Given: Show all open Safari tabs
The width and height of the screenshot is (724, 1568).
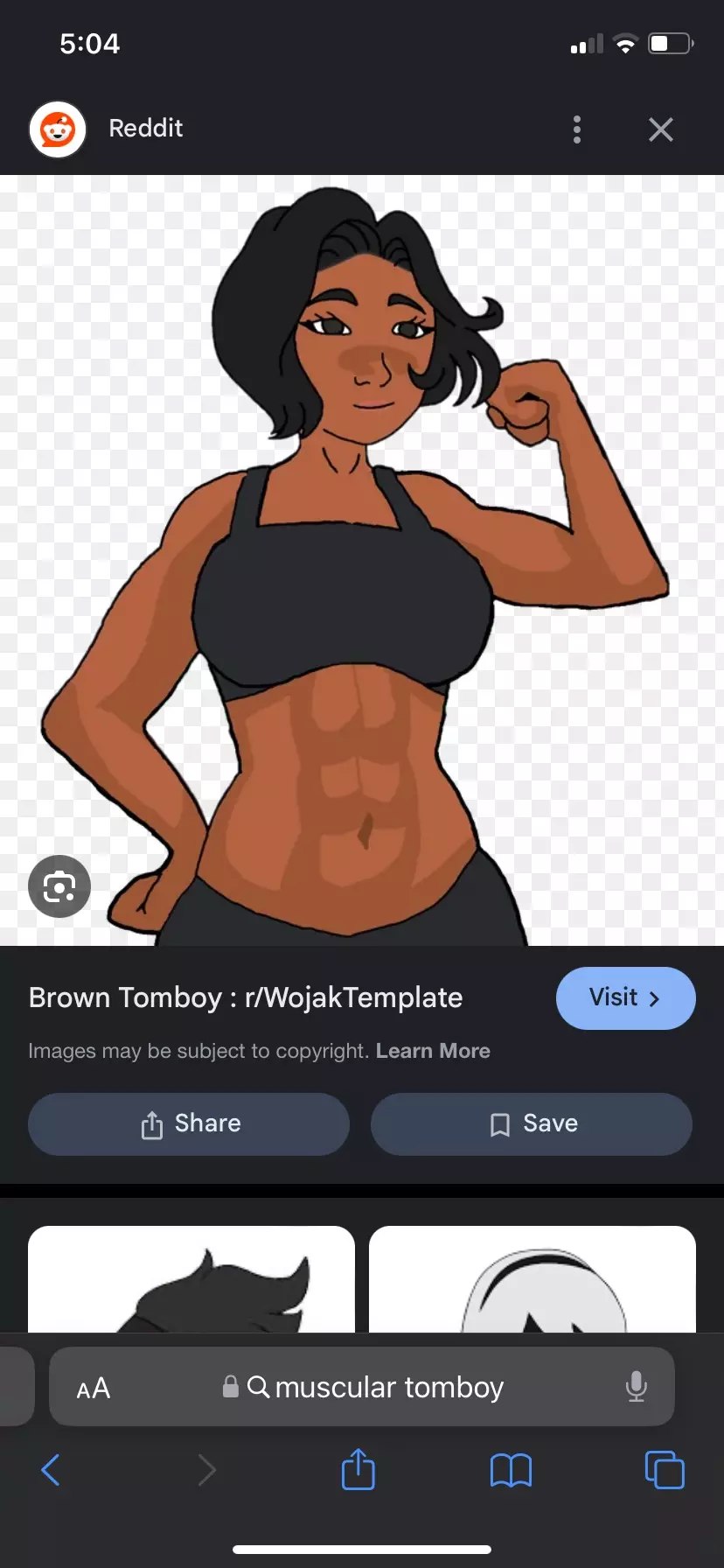Looking at the screenshot, I should (x=665, y=1470).
